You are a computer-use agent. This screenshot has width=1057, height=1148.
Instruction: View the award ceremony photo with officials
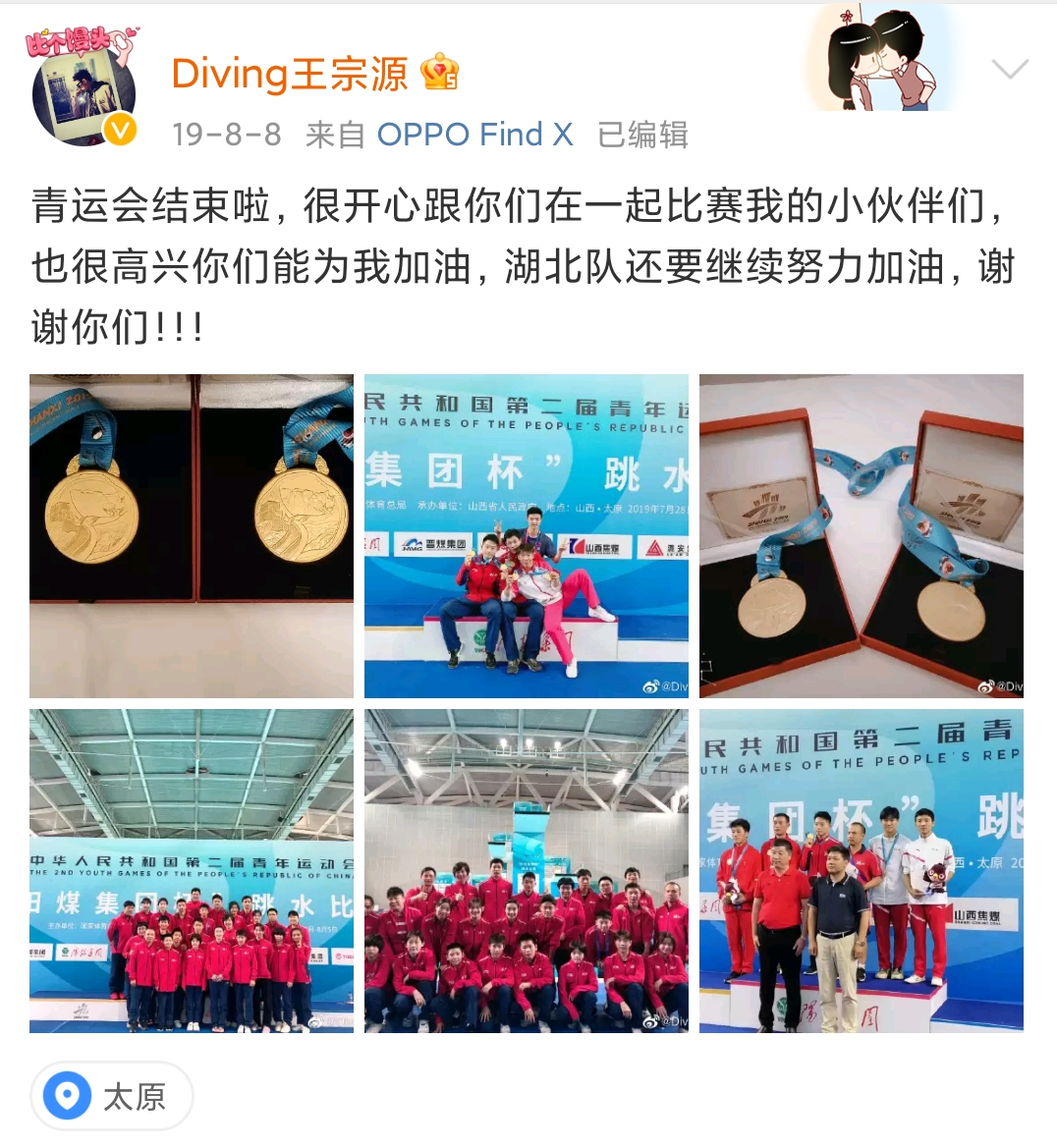tap(862, 871)
